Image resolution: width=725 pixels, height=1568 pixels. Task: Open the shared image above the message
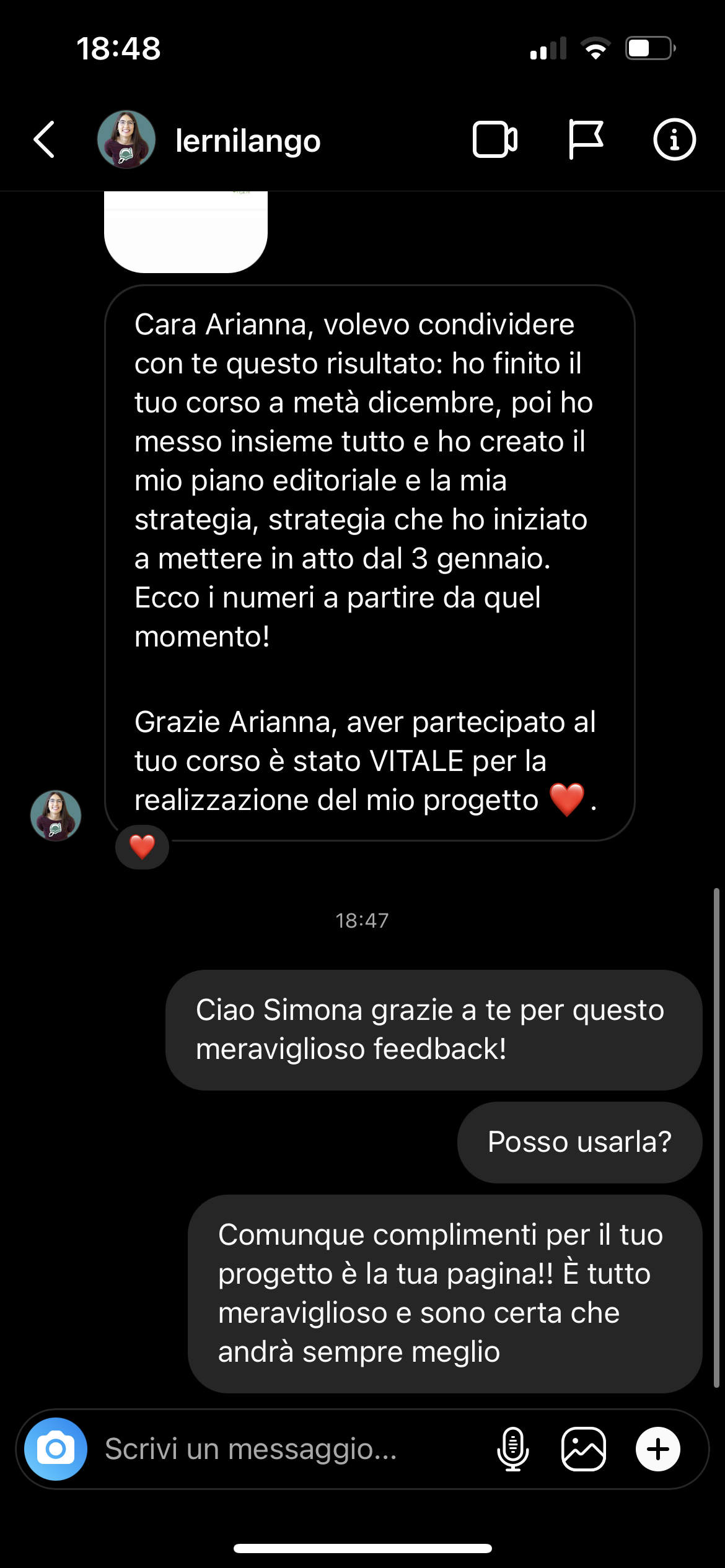pos(186,232)
